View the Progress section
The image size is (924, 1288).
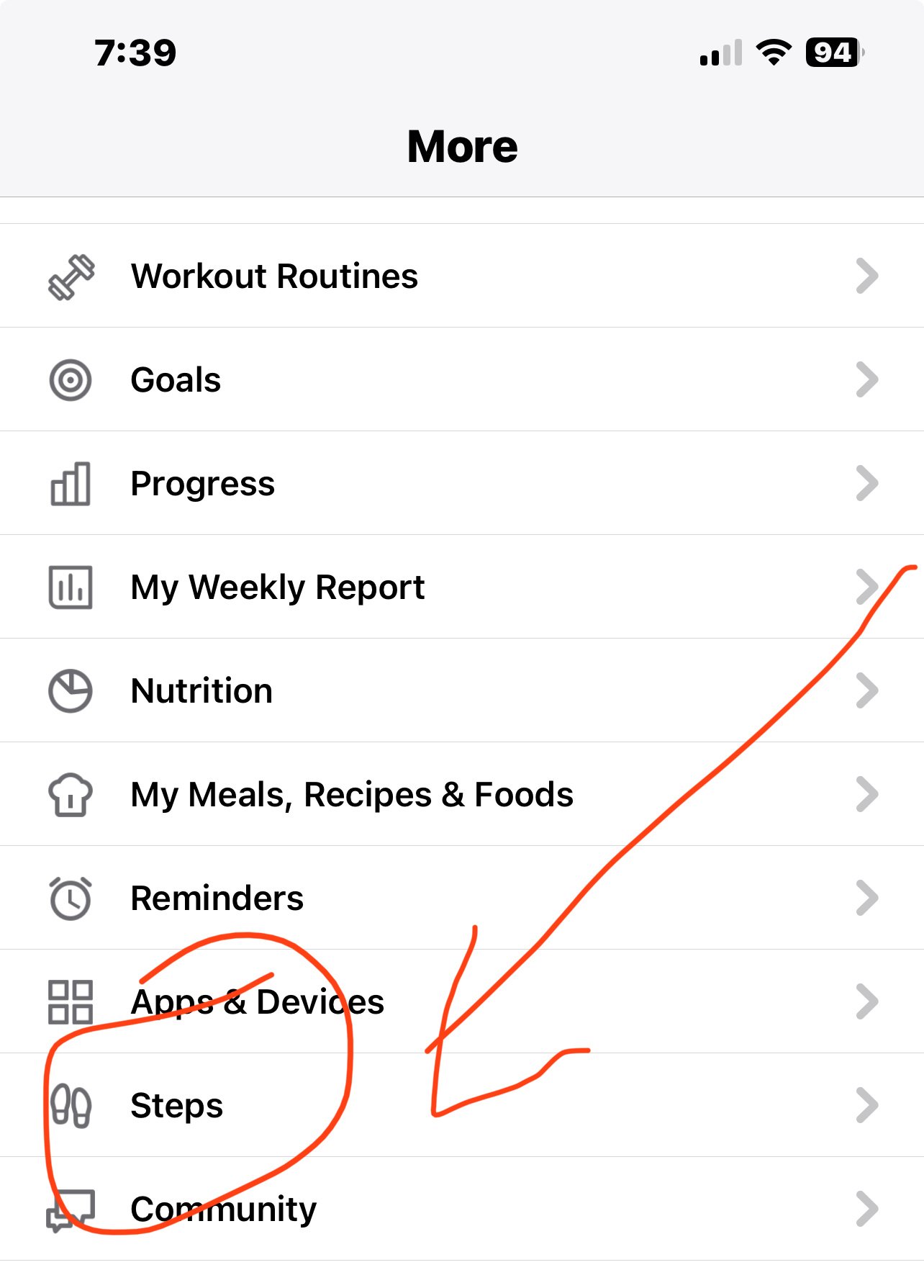pos(203,484)
